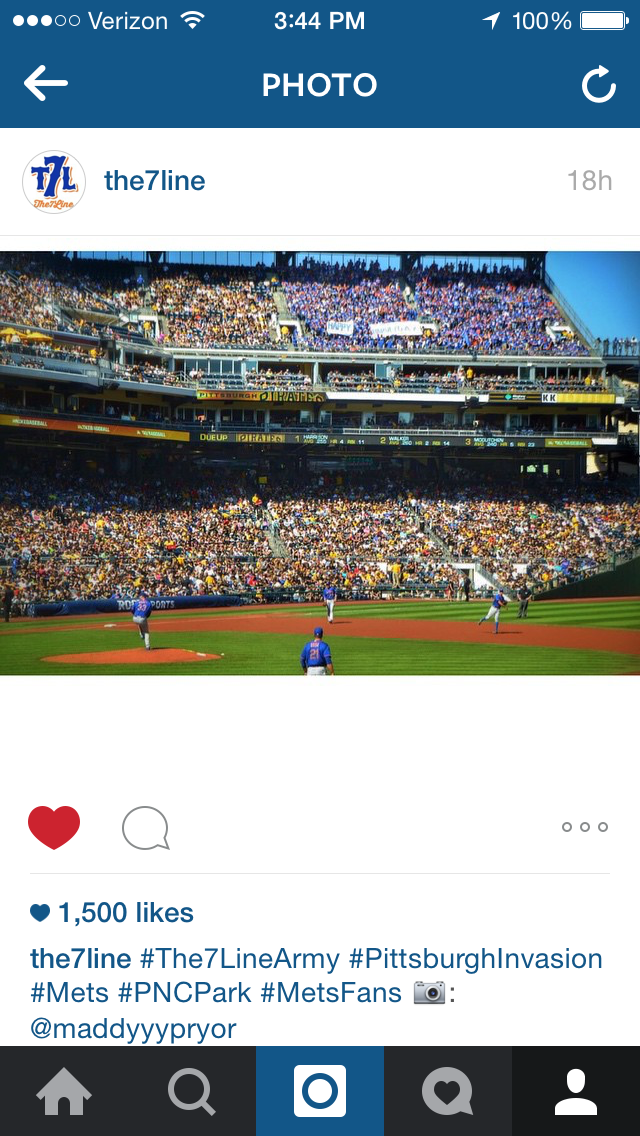Switch to the Home feed tab
The image size is (640, 1136).
64,1091
